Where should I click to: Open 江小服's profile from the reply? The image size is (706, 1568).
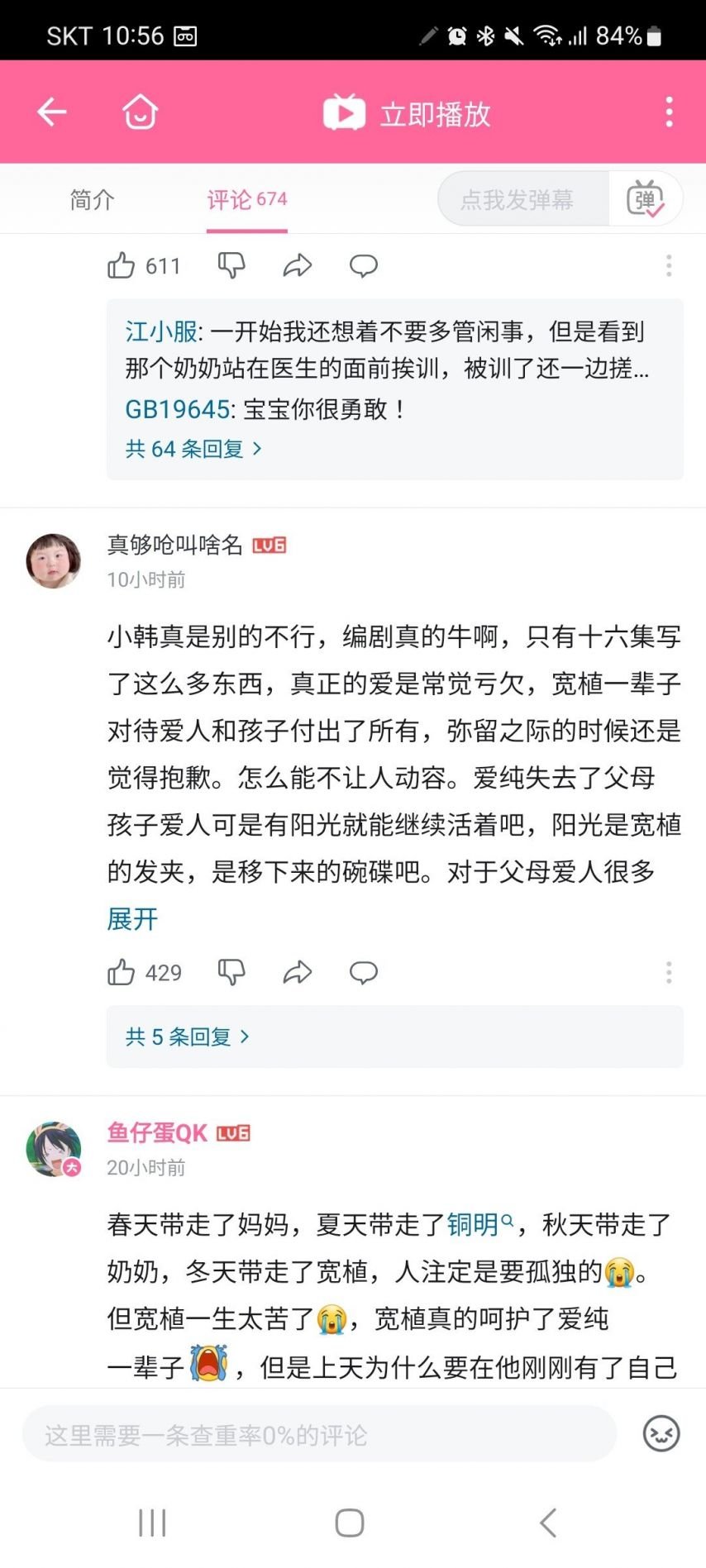click(x=161, y=331)
